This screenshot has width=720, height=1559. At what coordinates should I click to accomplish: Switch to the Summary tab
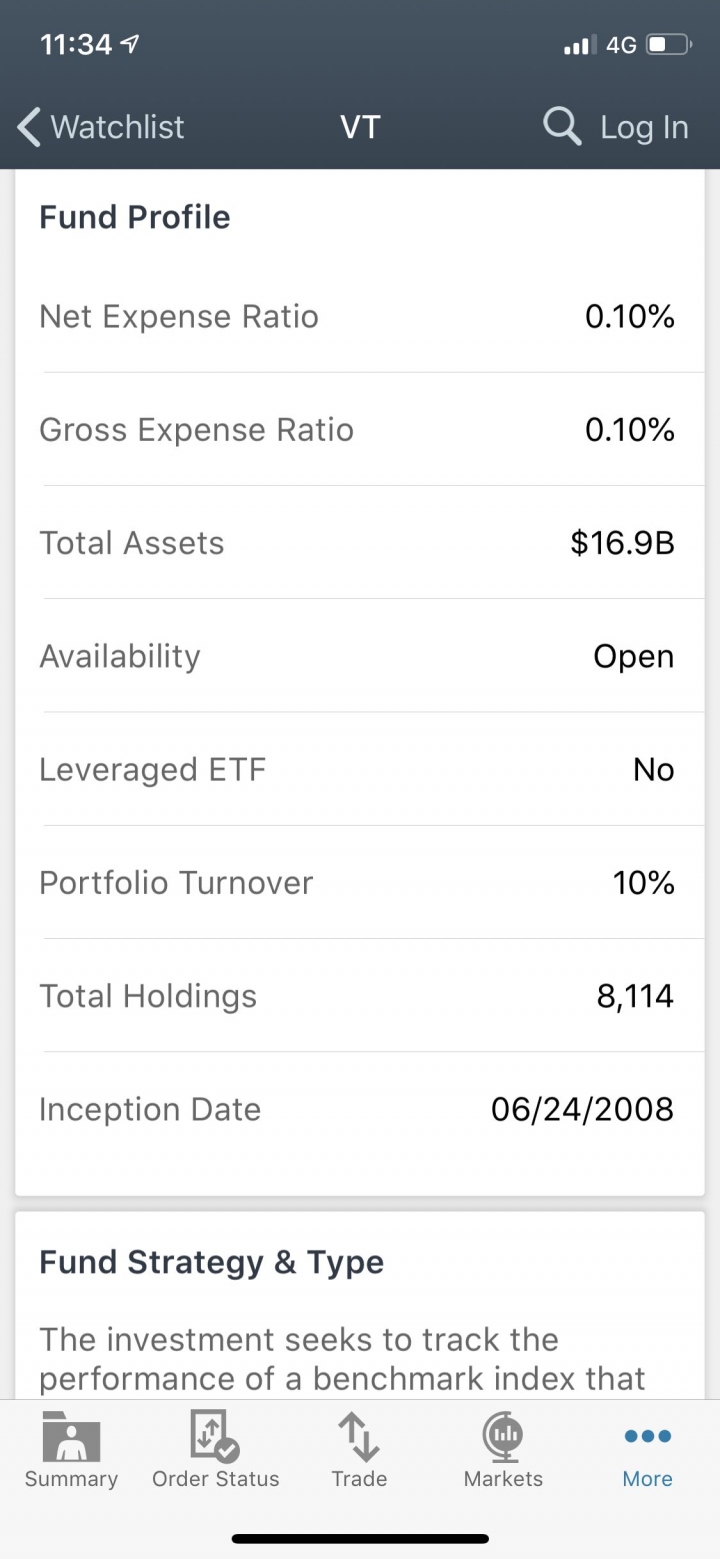(x=71, y=1450)
